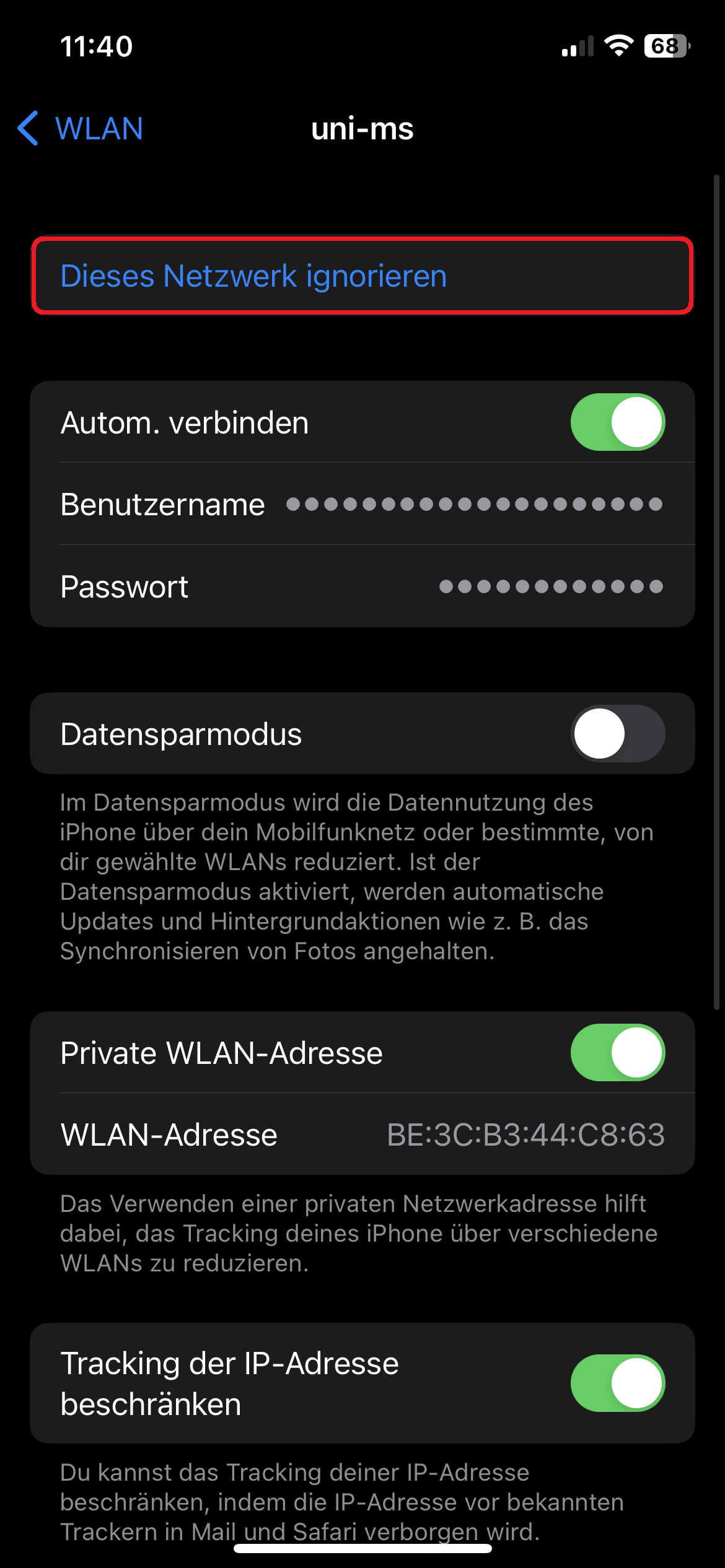Enable Datensparmodus
This screenshot has height=1568, width=725.
tap(617, 734)
